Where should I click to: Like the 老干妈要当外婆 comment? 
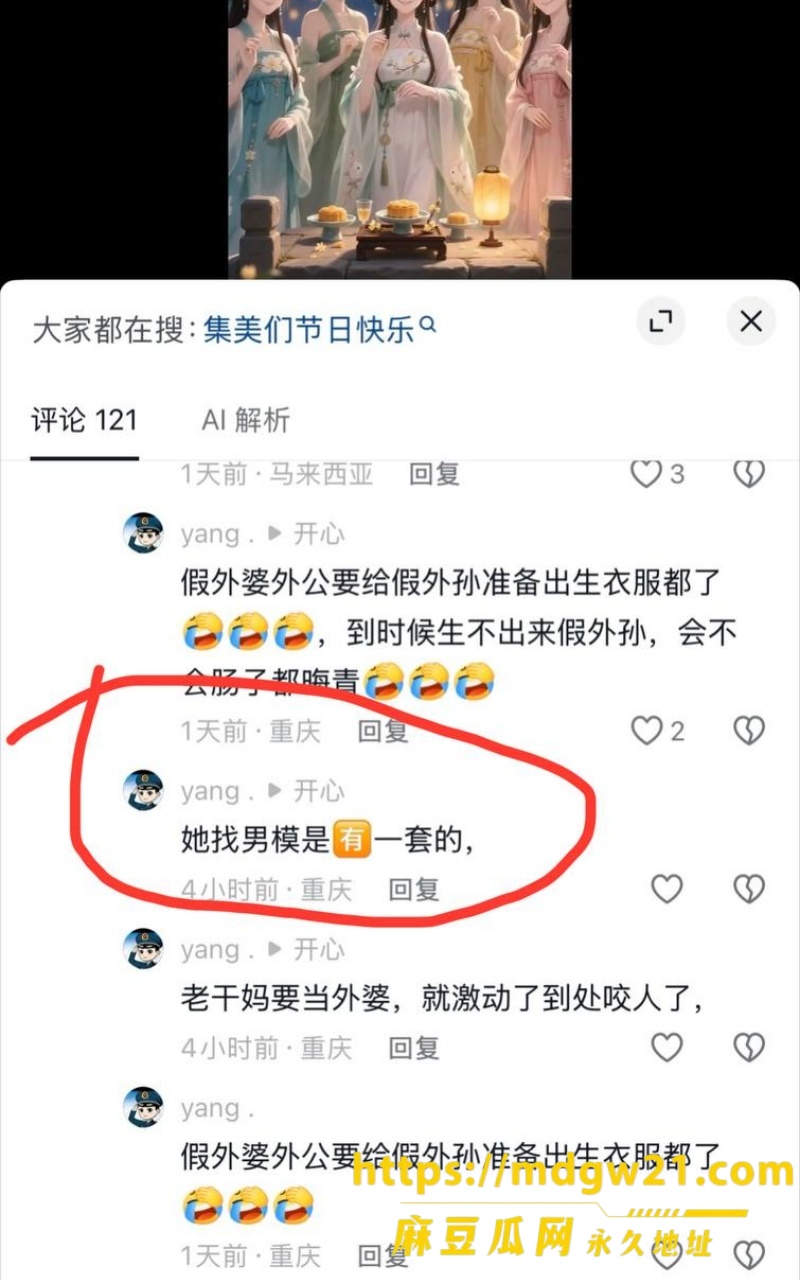667,1047
